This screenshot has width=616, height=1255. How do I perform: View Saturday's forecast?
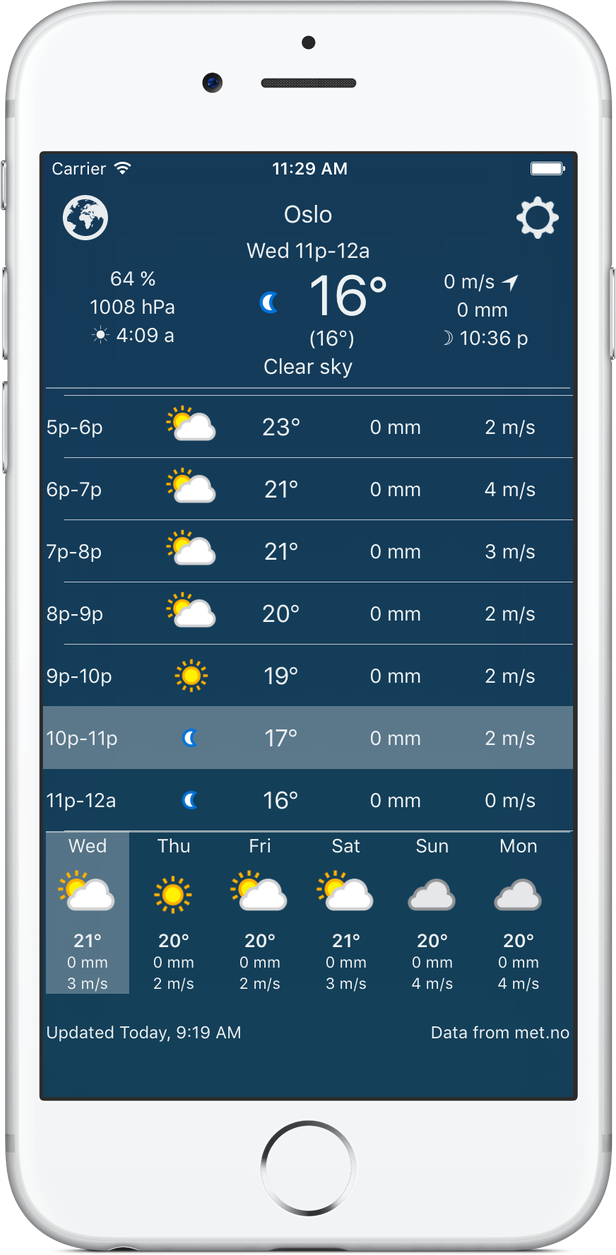point(346,913)
